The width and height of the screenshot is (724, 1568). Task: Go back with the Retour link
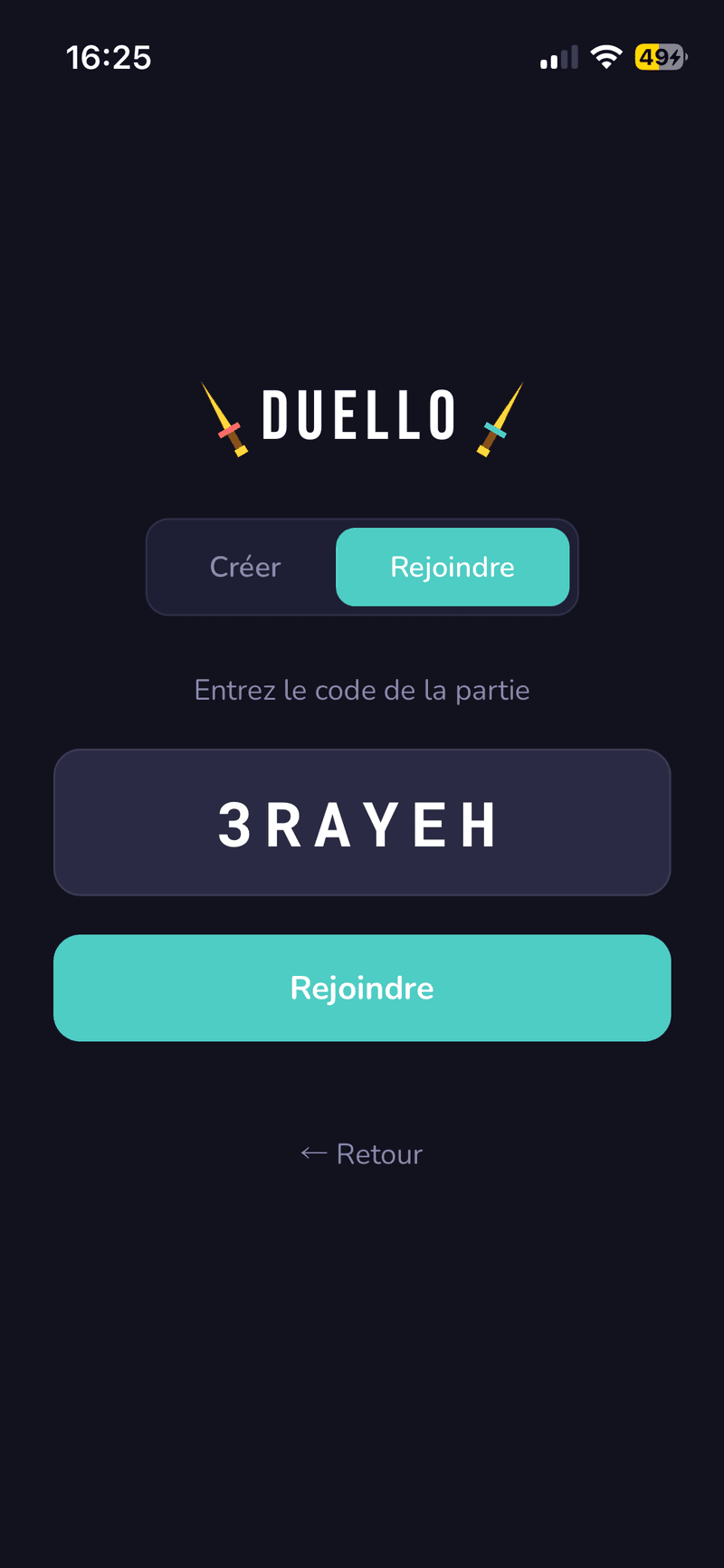362,1154
